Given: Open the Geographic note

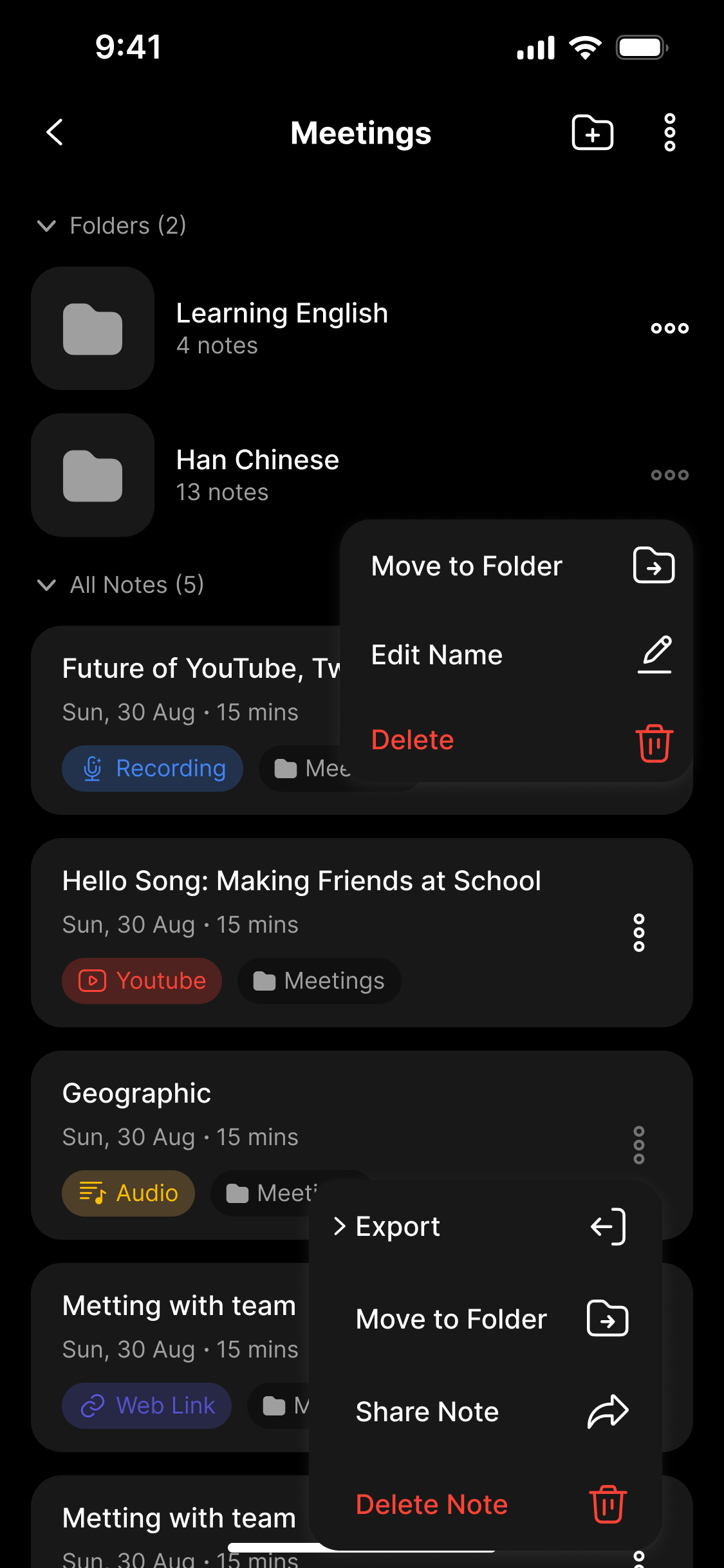Looking at the screenshot, I should pos(136,1094).
